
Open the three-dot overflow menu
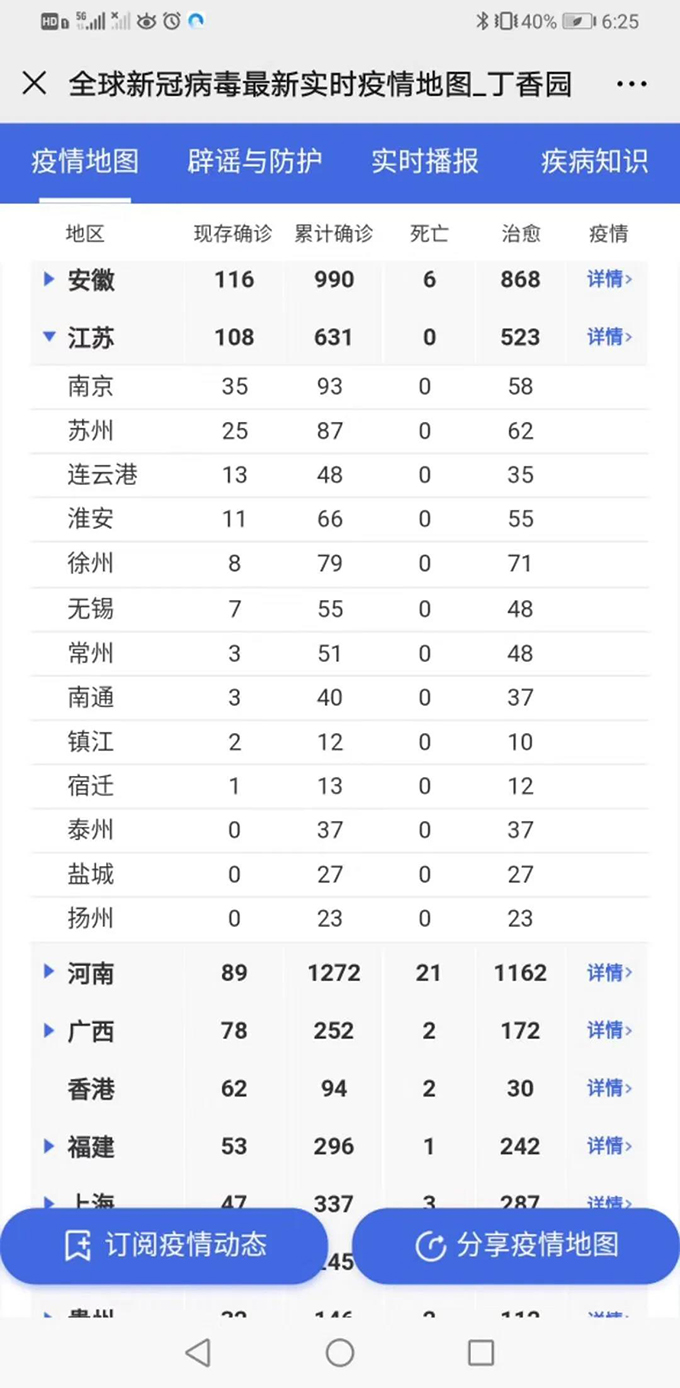tap(632, 84)
